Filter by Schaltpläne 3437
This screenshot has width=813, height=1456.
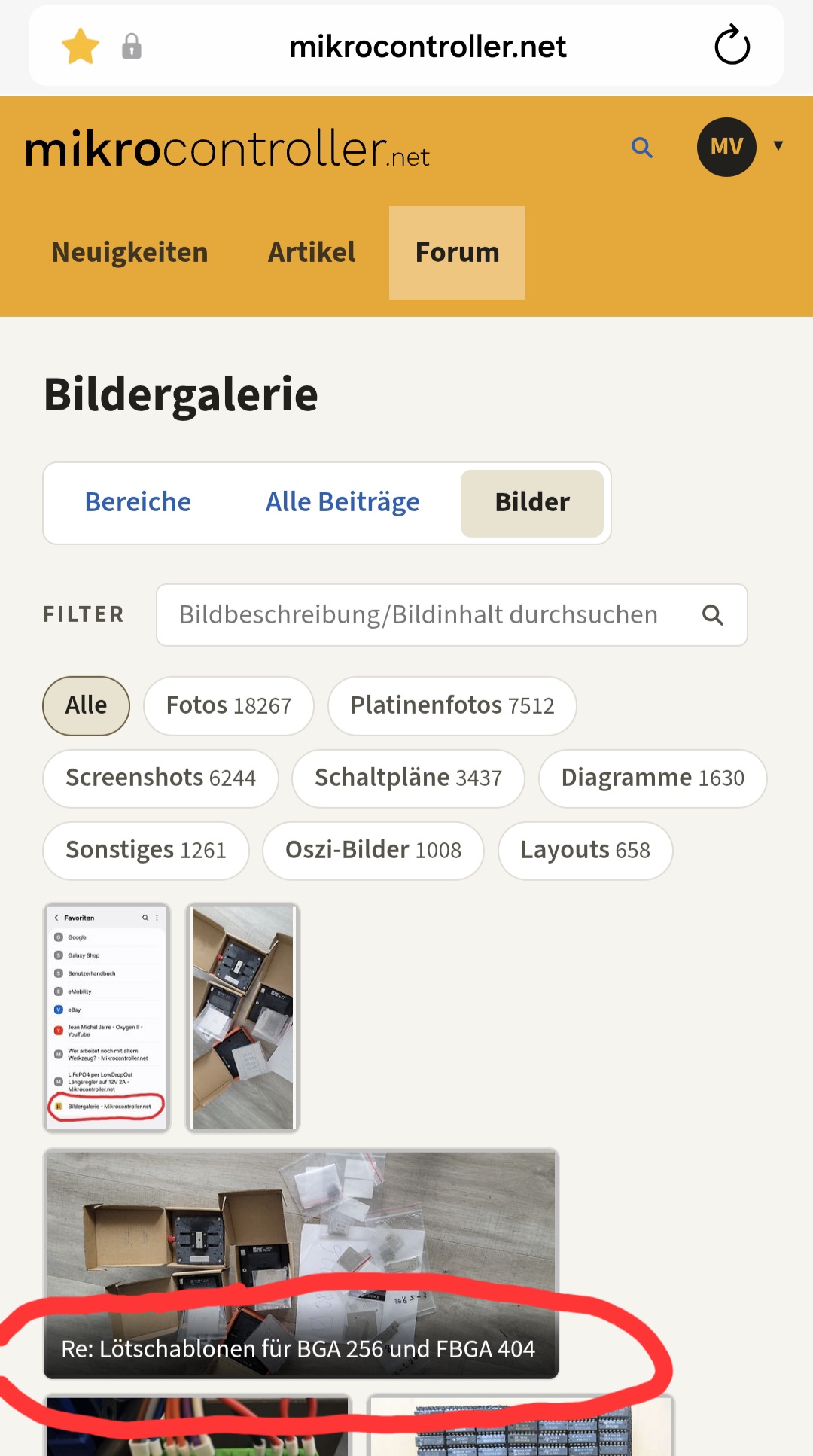click(x=408, y=778)
